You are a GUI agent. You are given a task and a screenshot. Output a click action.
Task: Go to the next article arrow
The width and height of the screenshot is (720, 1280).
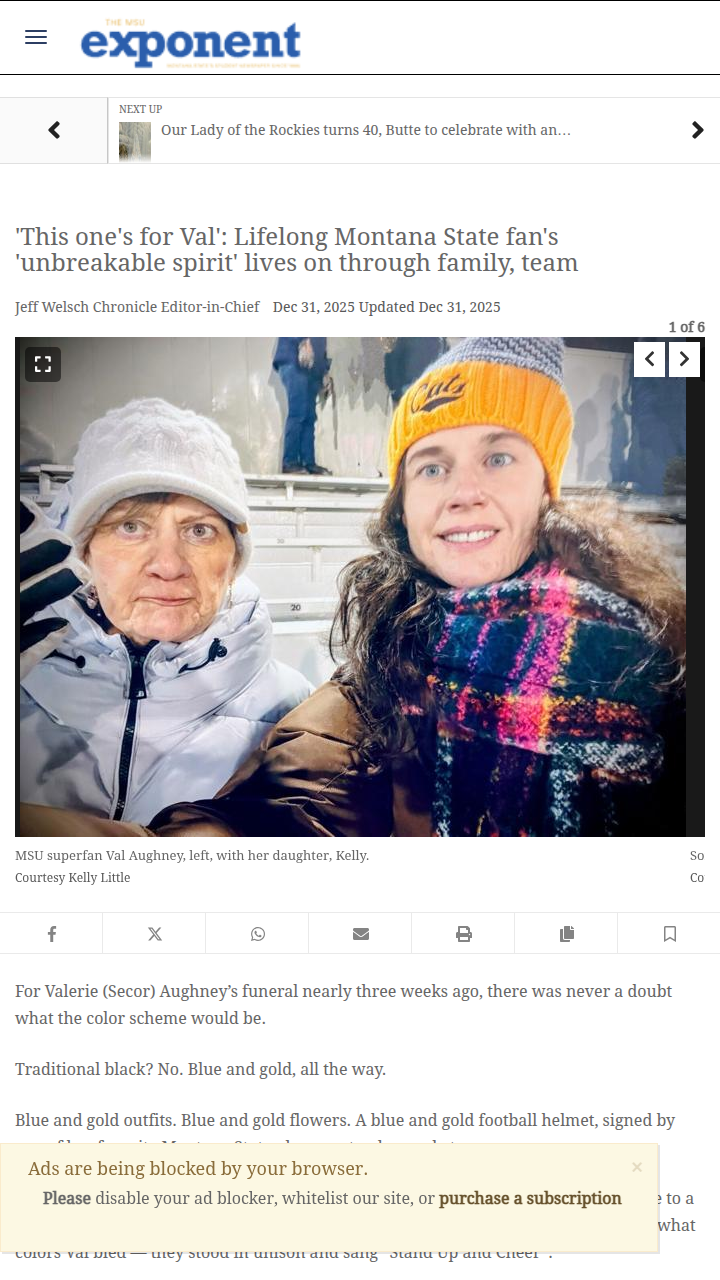(x=697, y=130)
